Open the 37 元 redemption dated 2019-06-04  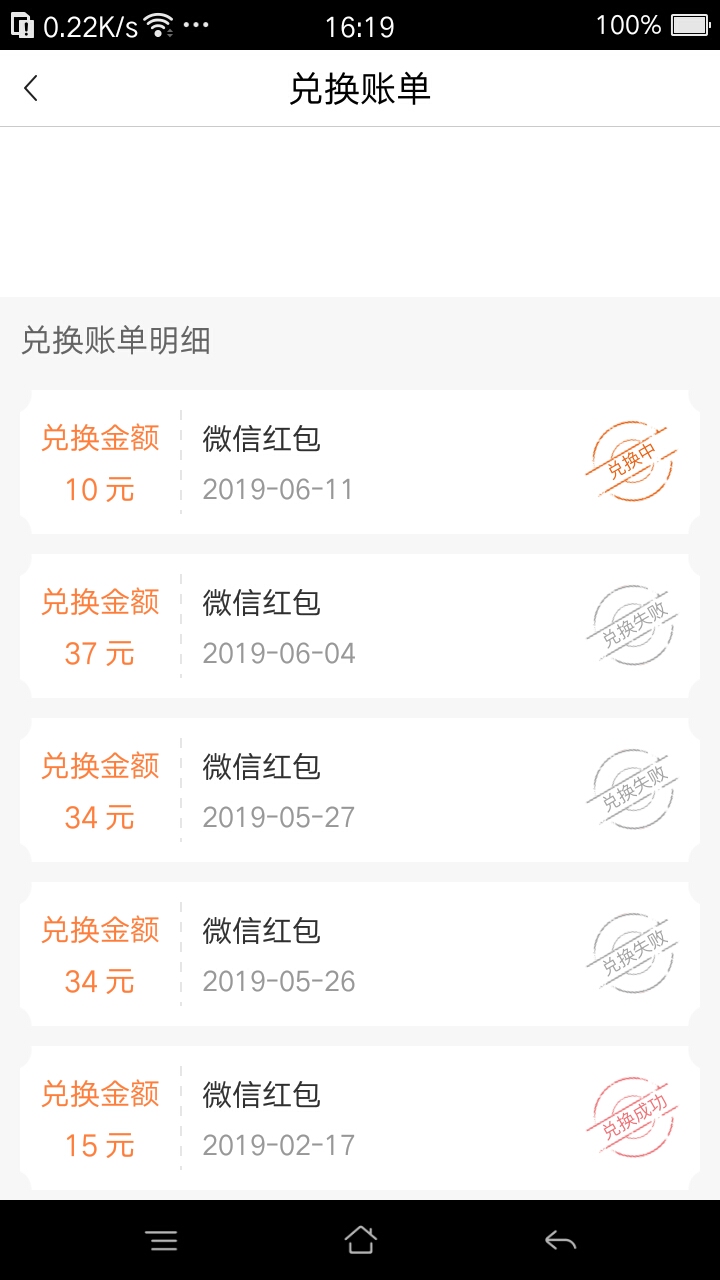coord(360,627)
